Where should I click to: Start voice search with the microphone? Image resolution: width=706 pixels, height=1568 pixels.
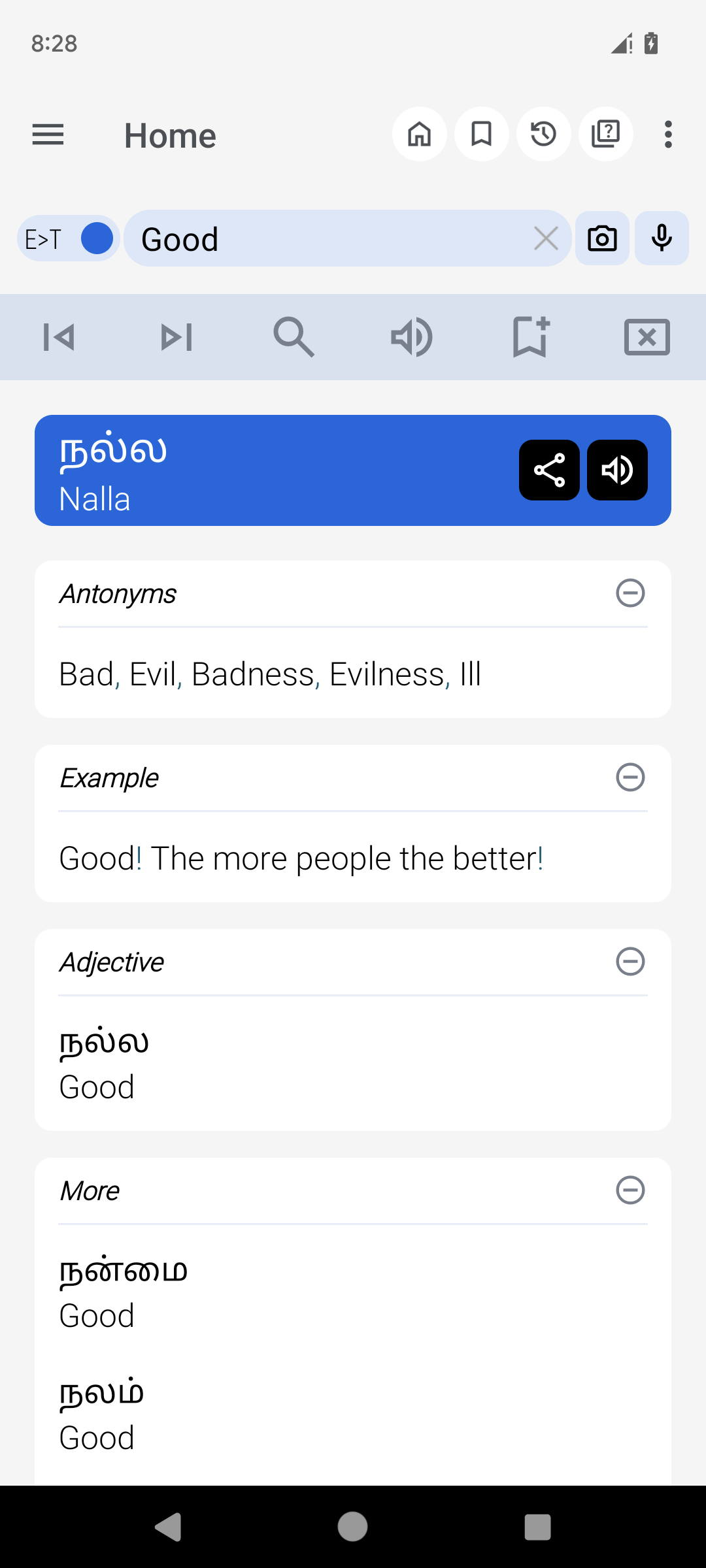662,238
